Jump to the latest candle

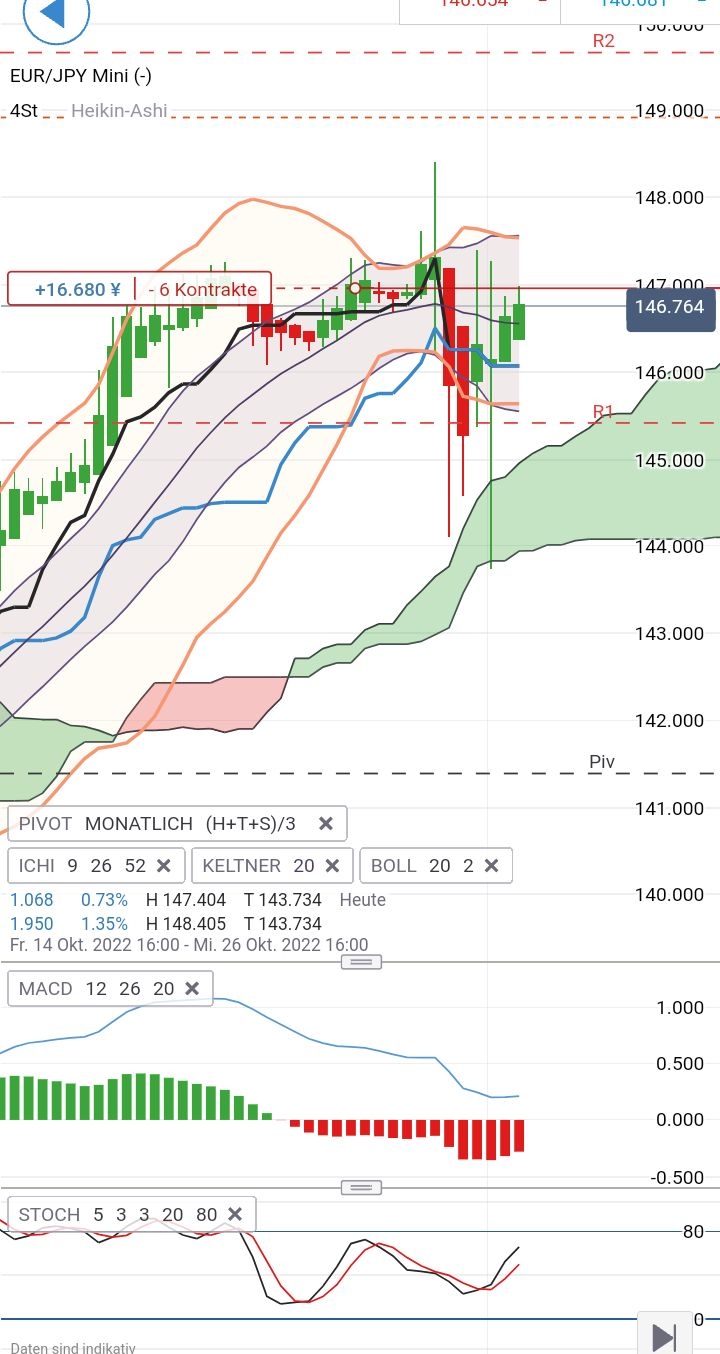point(664,1337)
